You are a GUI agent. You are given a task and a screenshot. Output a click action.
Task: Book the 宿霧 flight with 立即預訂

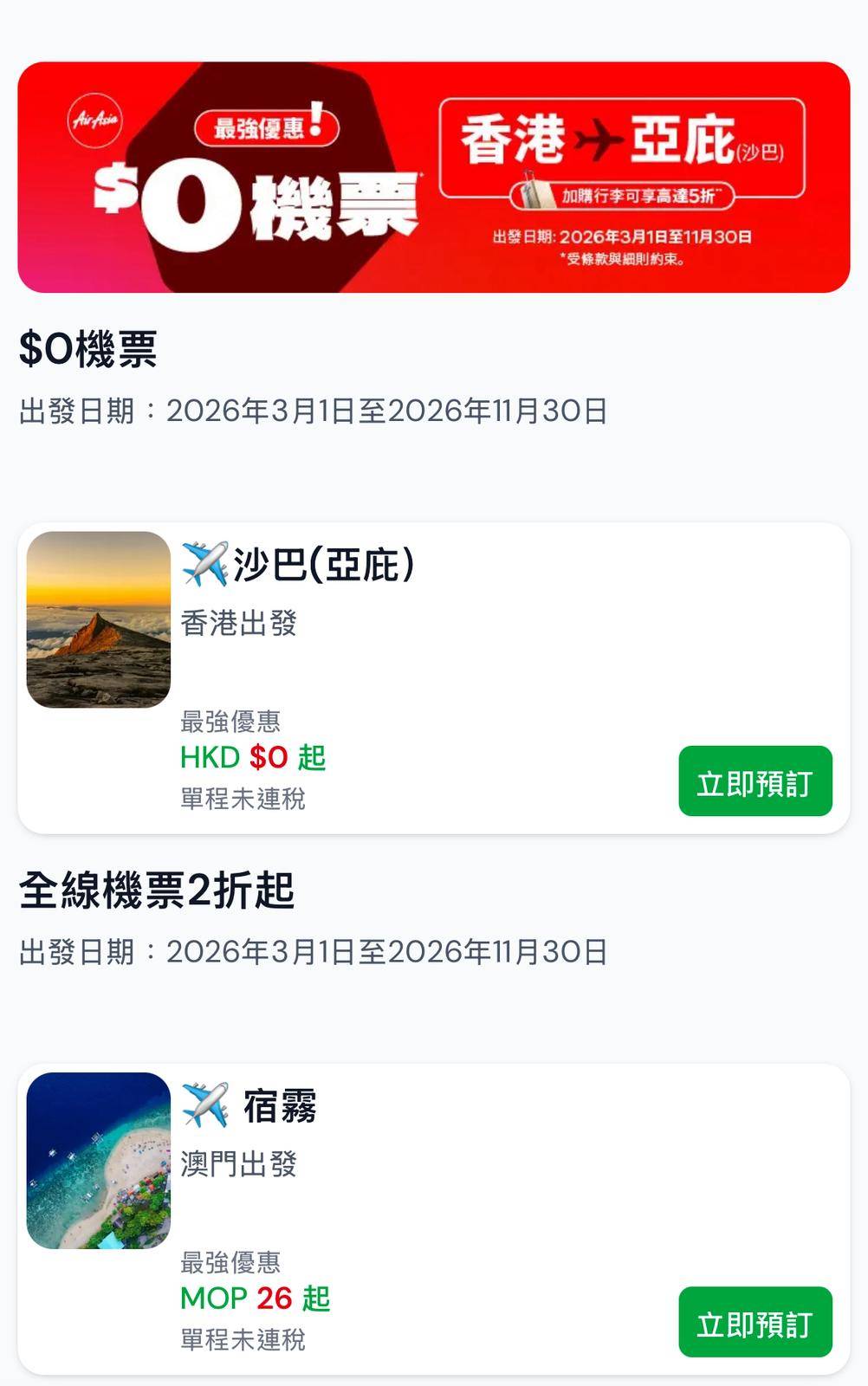click(x=755, y=1322)
